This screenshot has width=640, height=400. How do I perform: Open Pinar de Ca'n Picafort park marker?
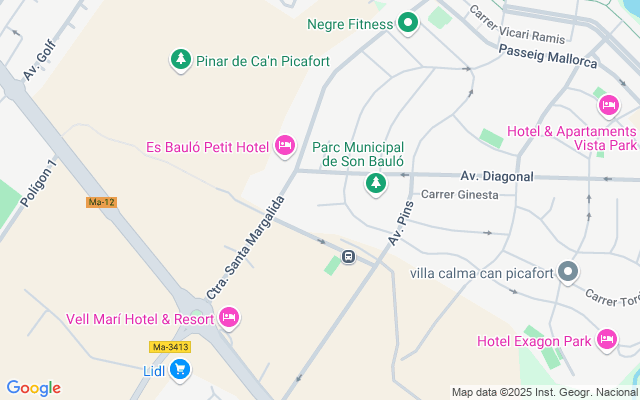pos(180,61)
